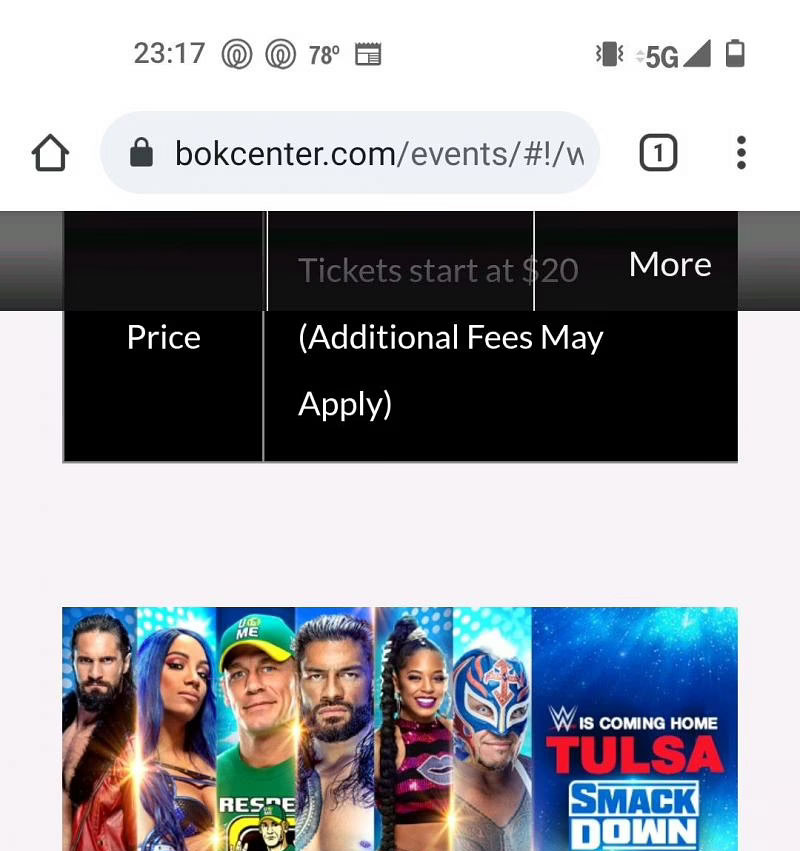Open the WWE SmackDown Tulsa banner
Image resolution: width=800 pixels, height=851 pixels.
(x=400, y=728)
